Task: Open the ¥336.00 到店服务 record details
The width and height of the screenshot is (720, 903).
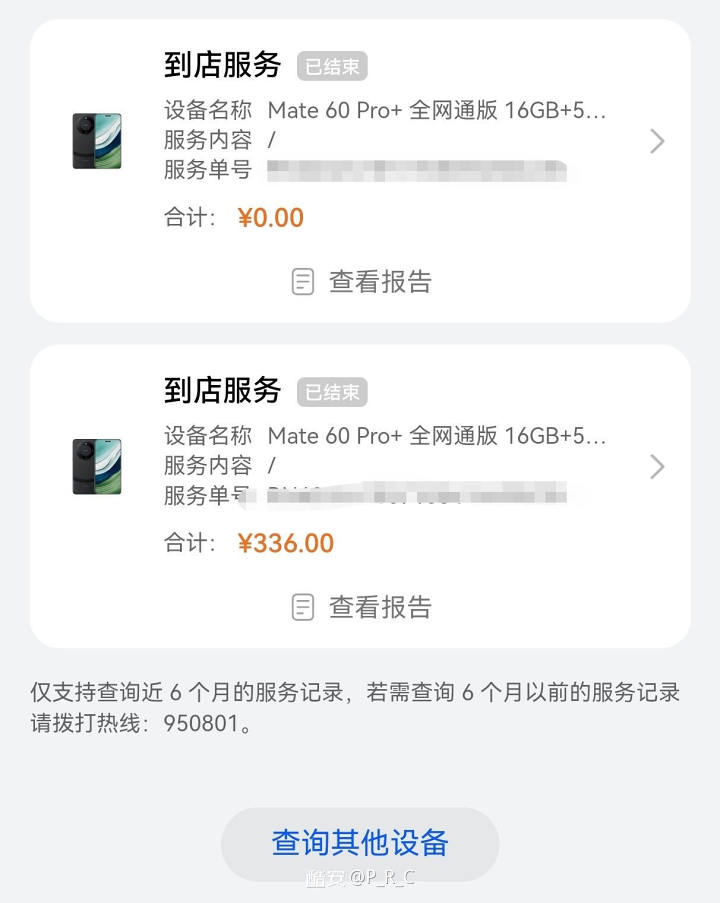Action: pyautogui.click(x=656, y=467)
